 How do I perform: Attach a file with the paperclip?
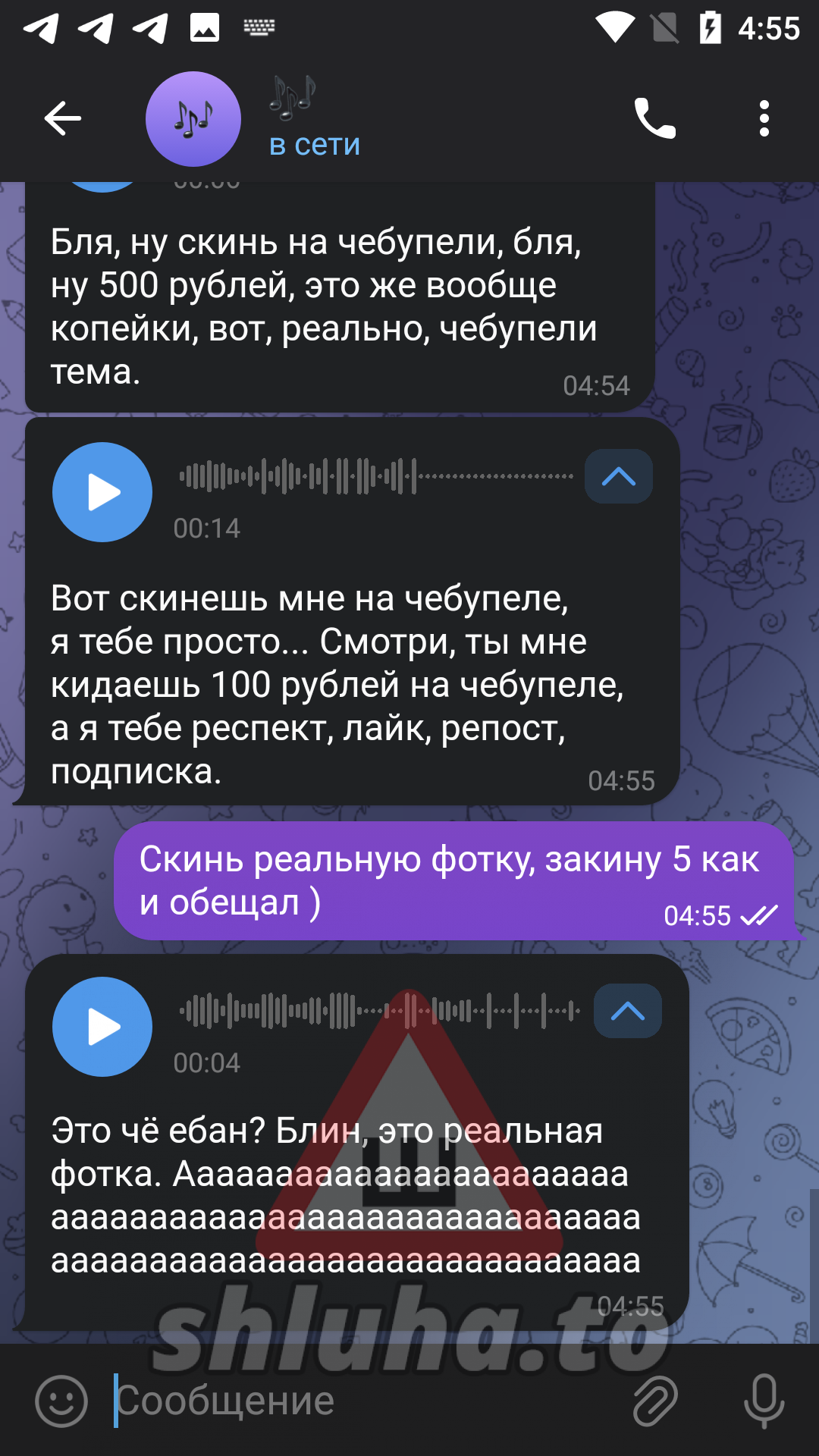(x=654, y=1401)
